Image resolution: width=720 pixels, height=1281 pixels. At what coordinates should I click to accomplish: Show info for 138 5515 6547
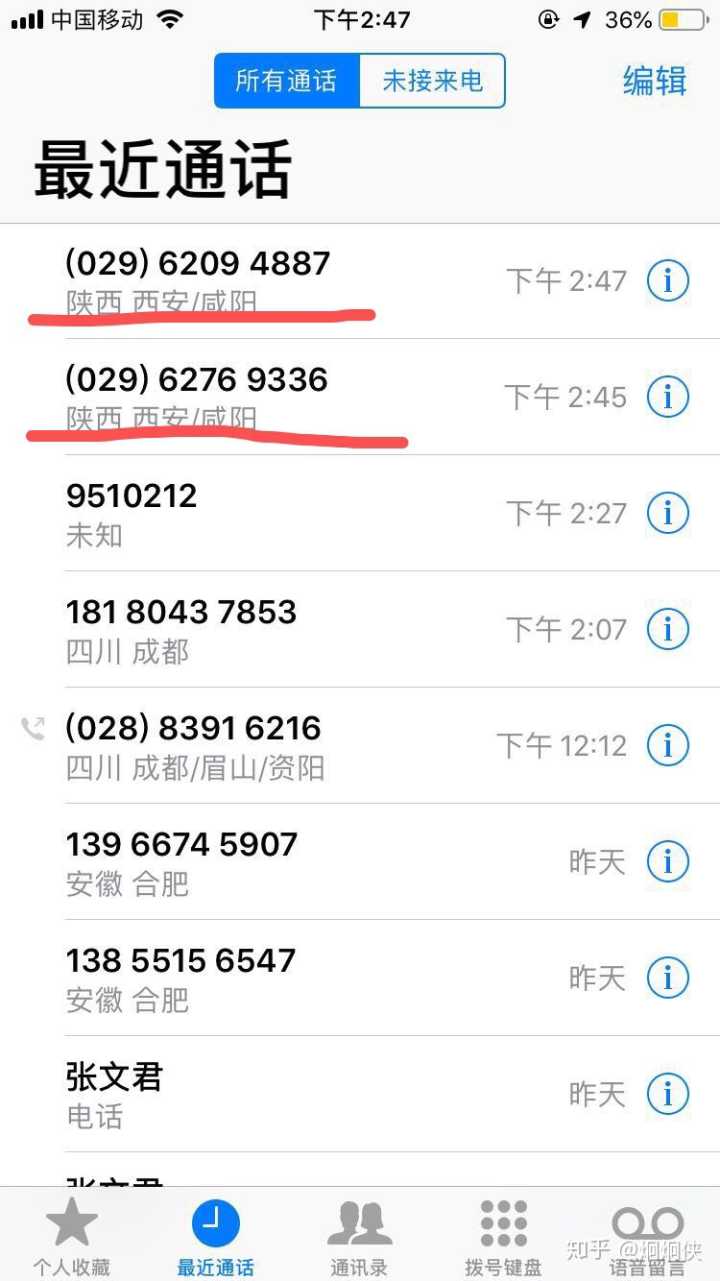click(x=668, y=977)
